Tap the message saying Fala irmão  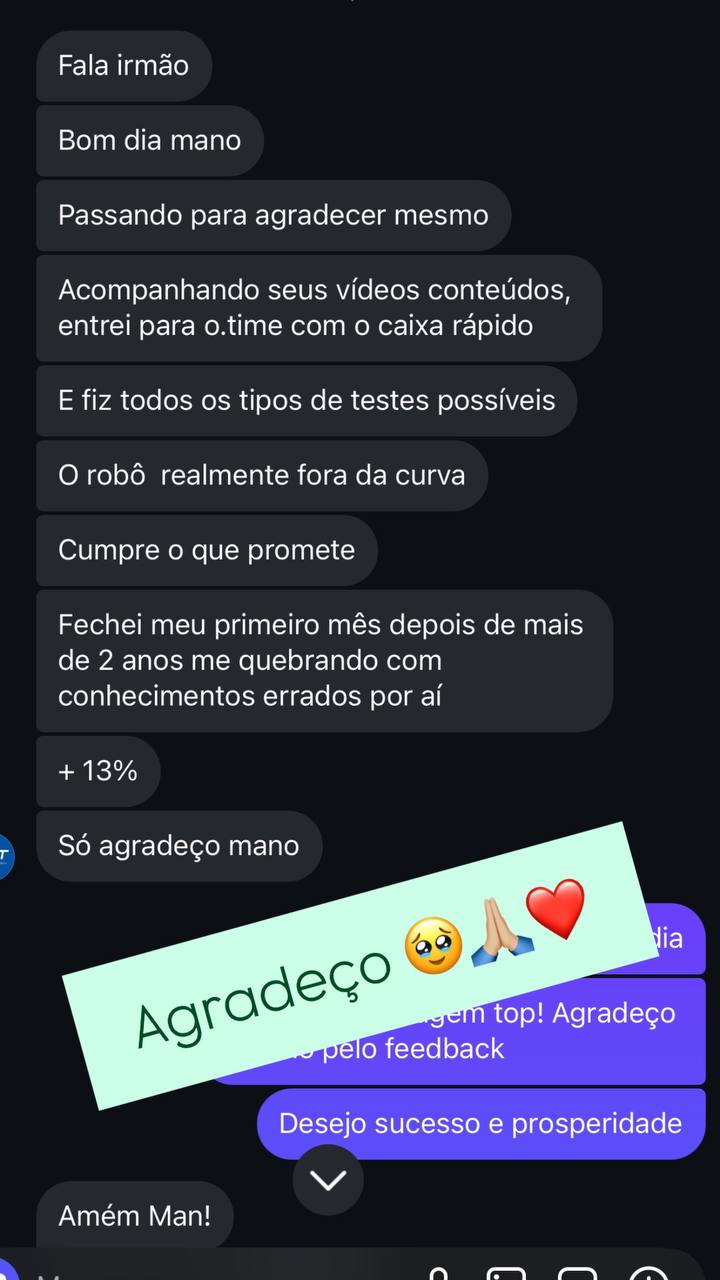(x=123, y=65)
